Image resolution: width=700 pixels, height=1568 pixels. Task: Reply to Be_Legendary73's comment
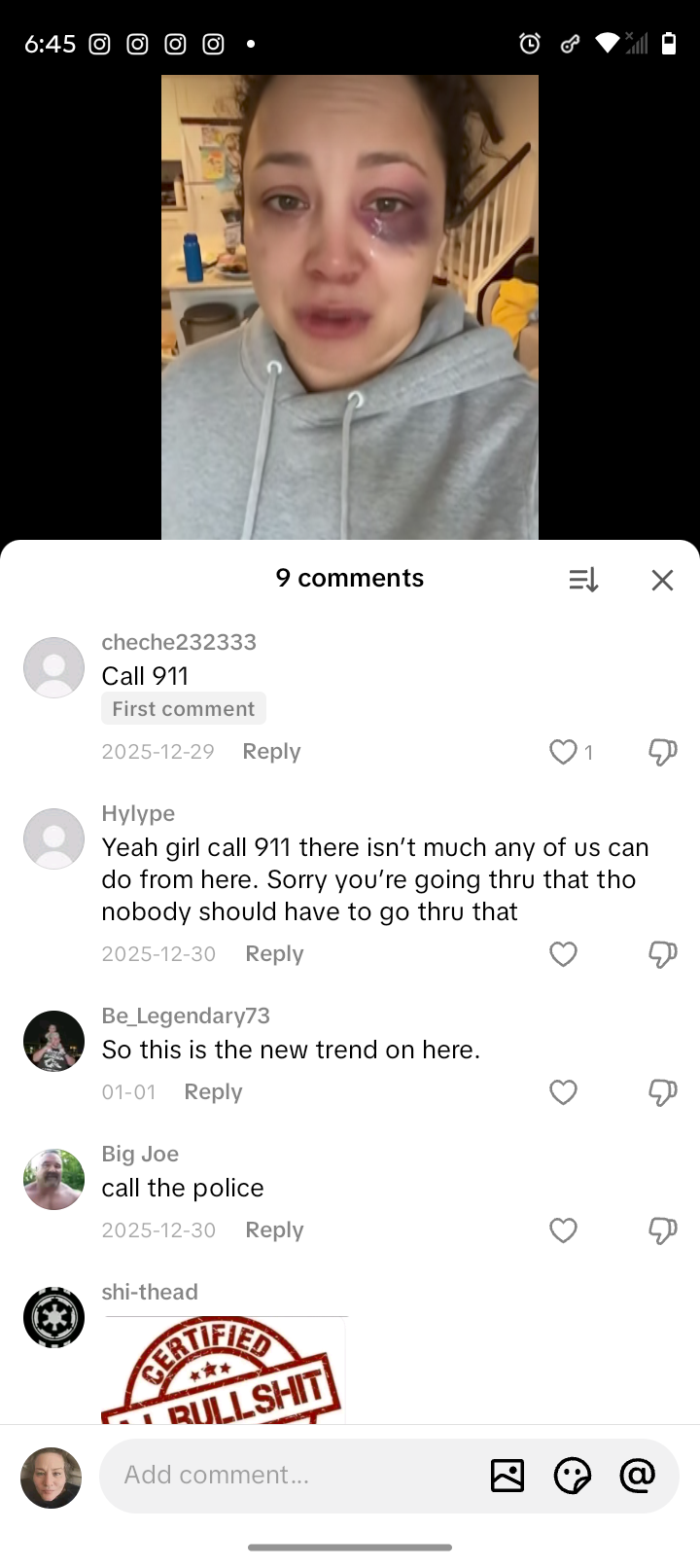pos(213,1092)
